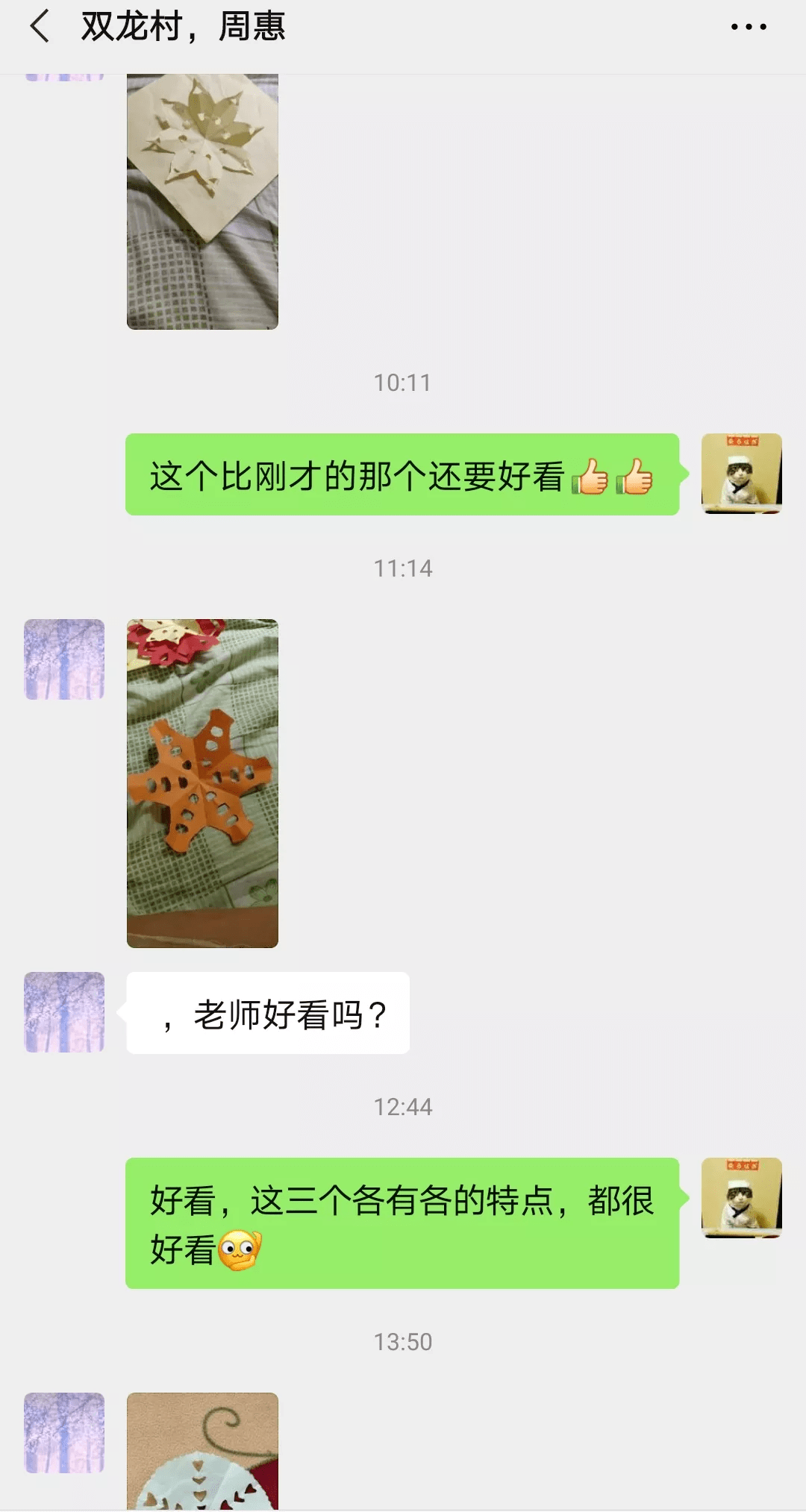Tap the 10:11 timestamp label
The height and width of the screenshot is (1512, 806).
(x=403, y=383)
